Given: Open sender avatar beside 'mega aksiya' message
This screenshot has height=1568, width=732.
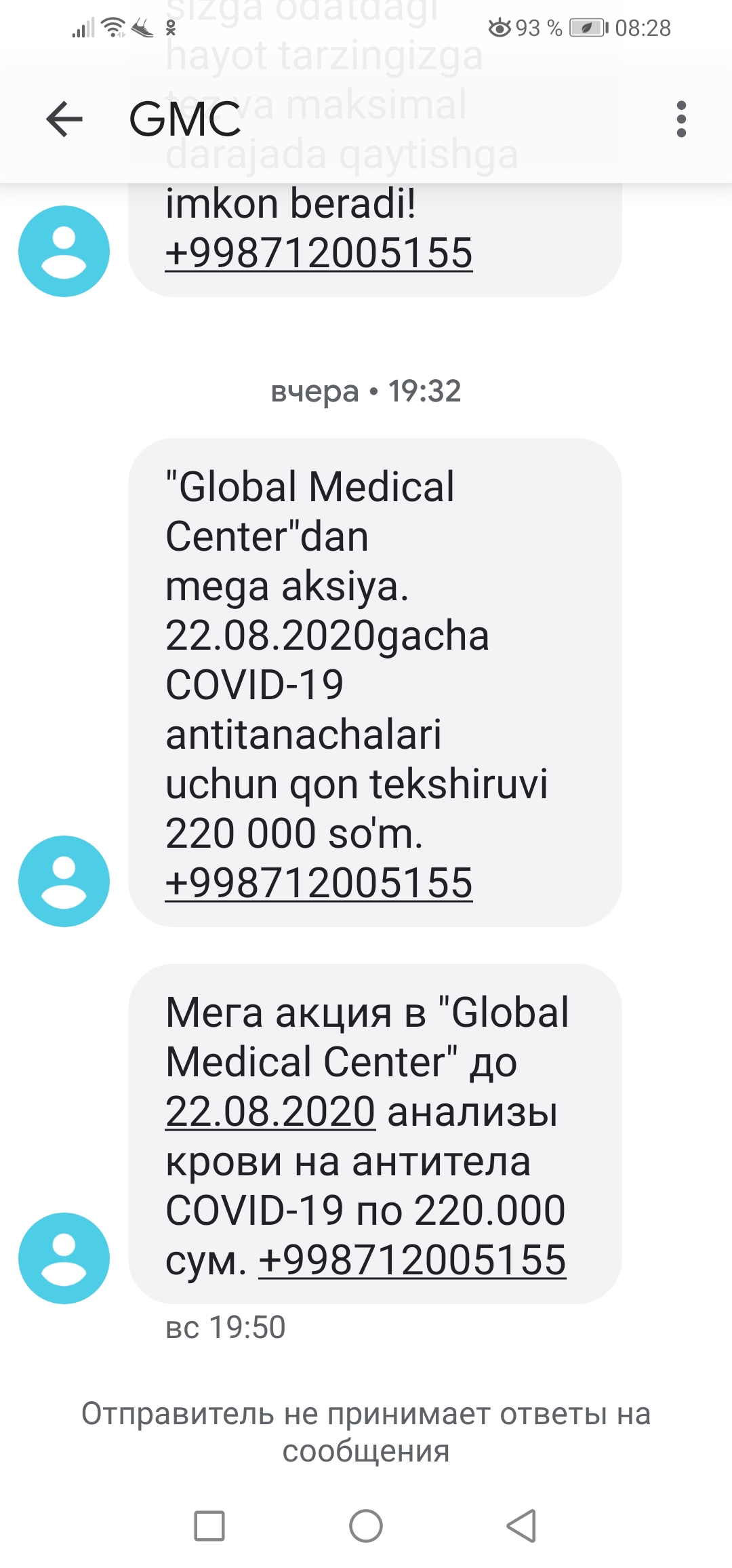Looking at the screenshot, I should [x=64, y=881].
